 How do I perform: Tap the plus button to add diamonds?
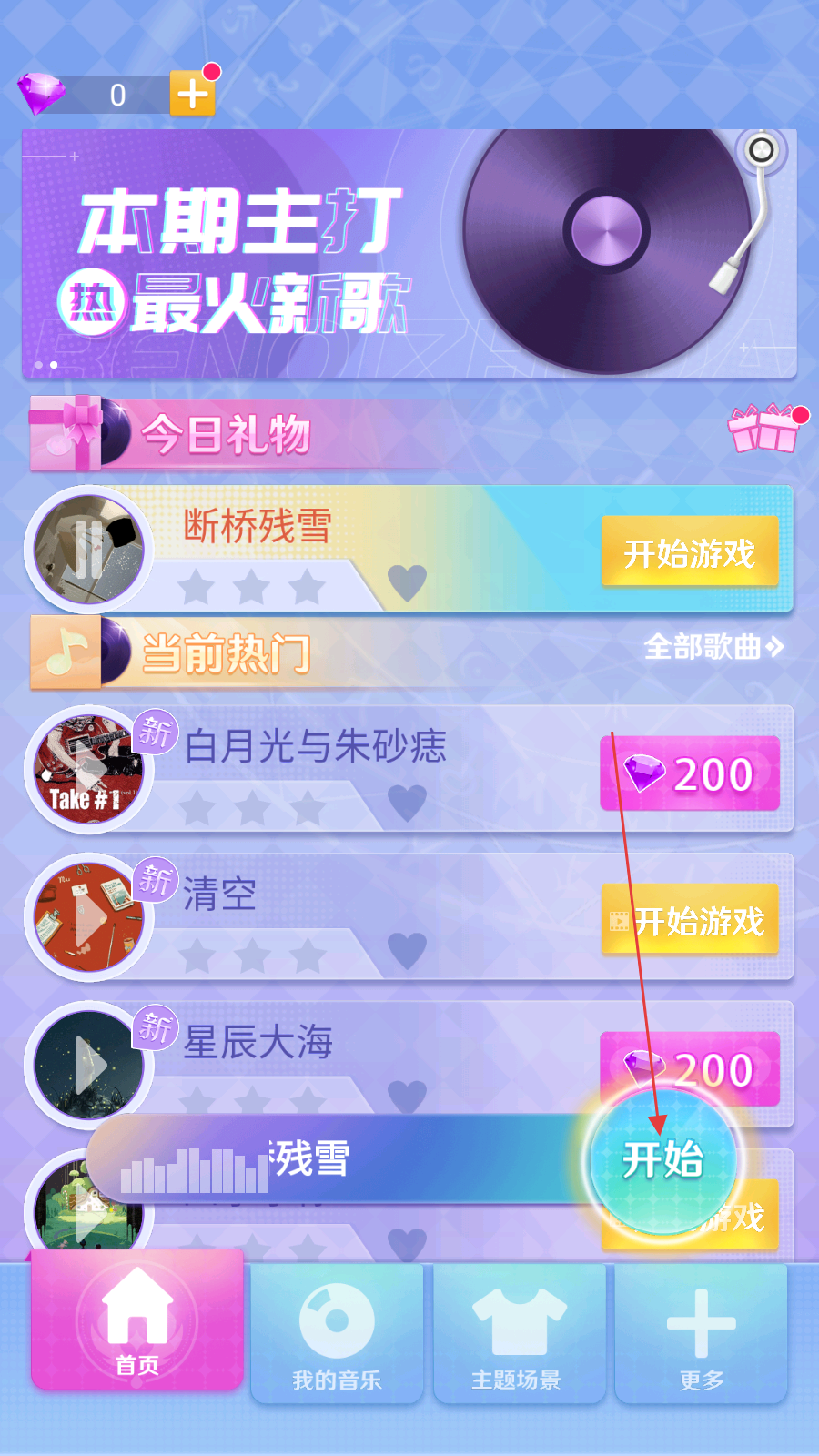point(192,95)
